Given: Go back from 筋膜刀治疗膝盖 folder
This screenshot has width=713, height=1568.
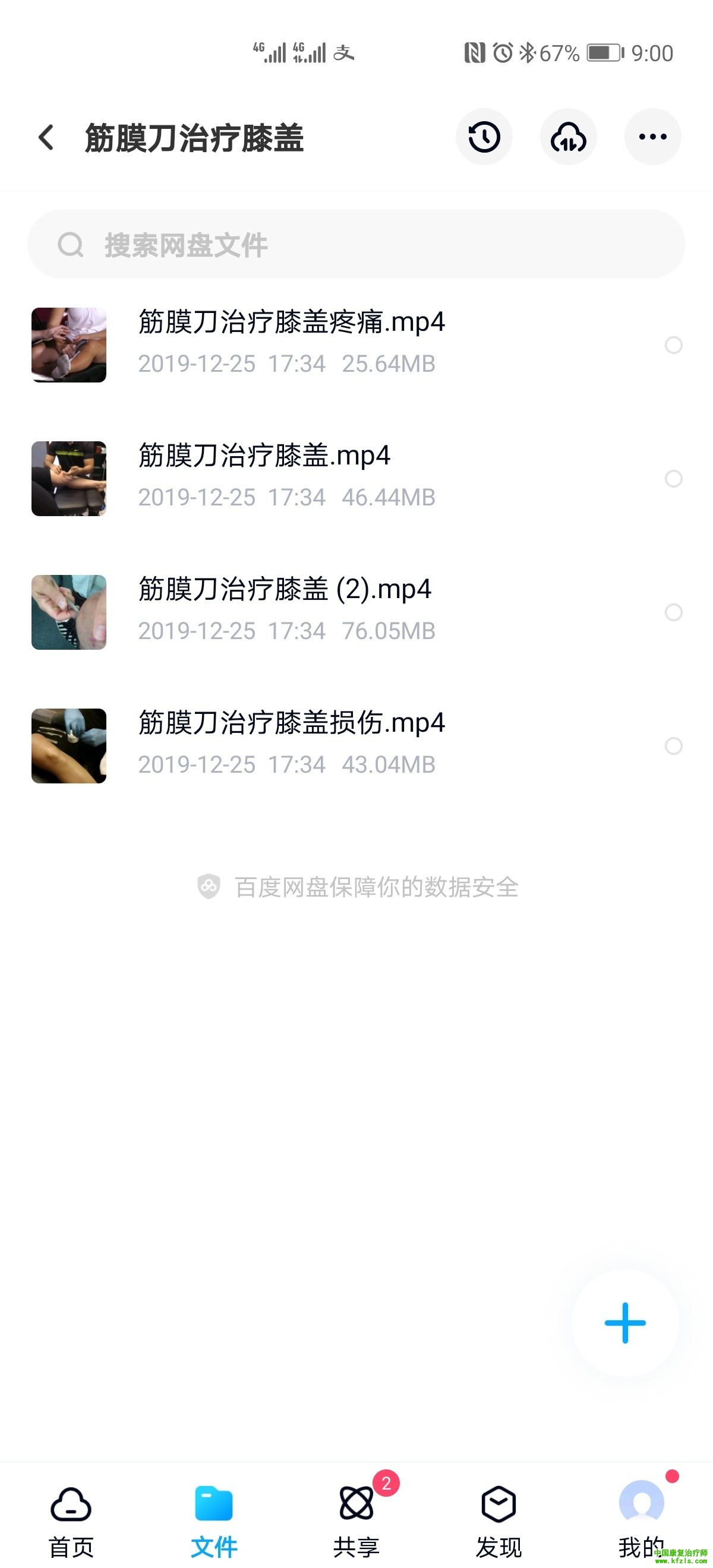Looking at the screenshot, I should coord(46,137).
